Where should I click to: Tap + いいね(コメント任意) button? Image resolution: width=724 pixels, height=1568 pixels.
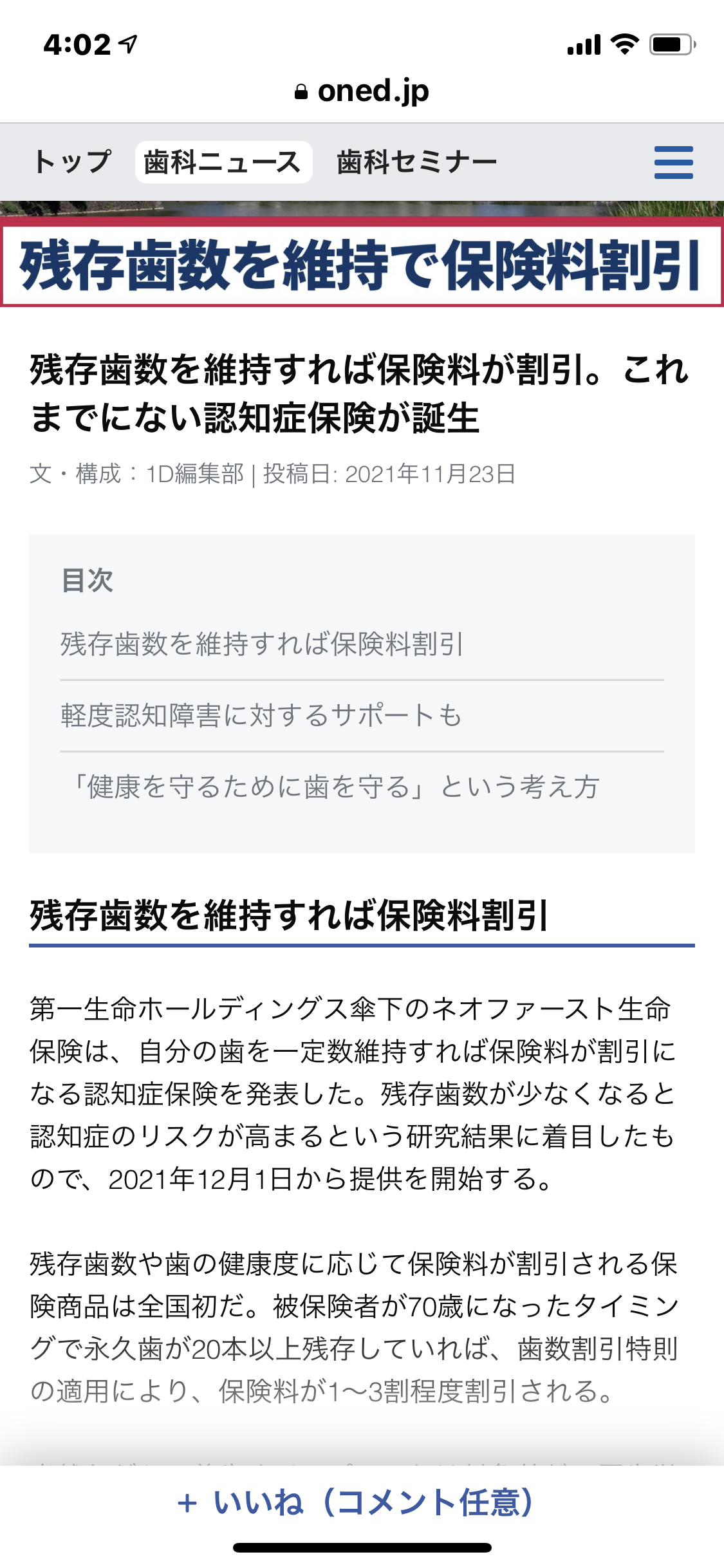356,1502
